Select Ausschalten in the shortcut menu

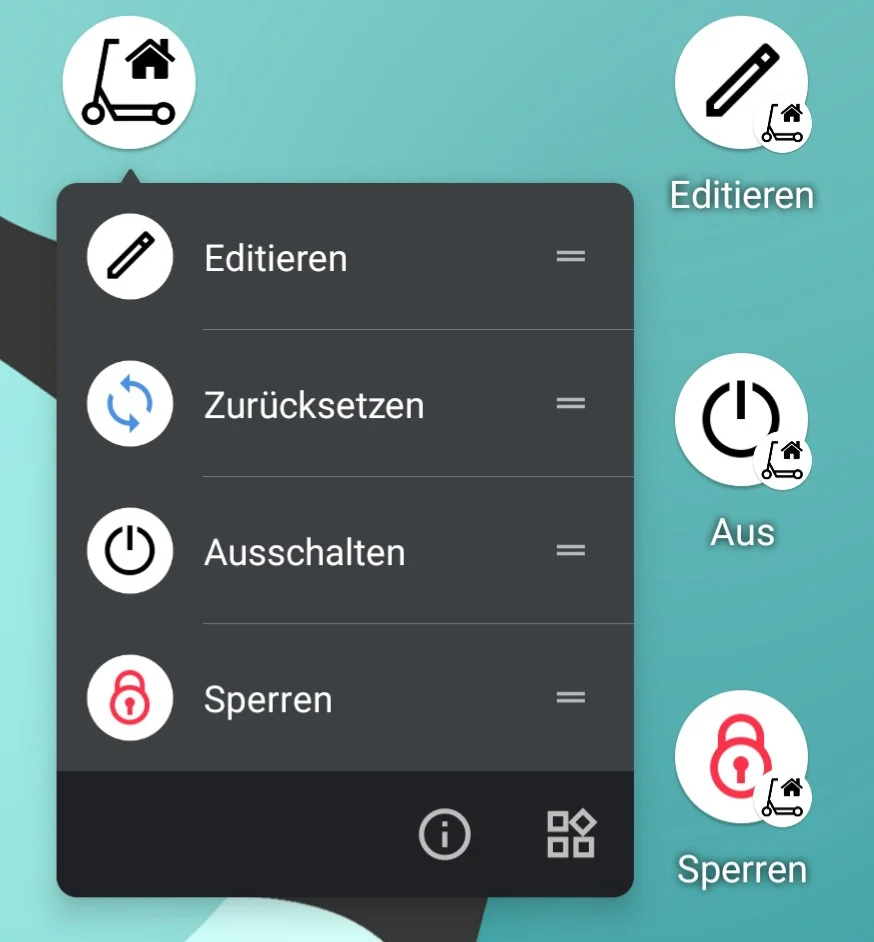point(304,552)
